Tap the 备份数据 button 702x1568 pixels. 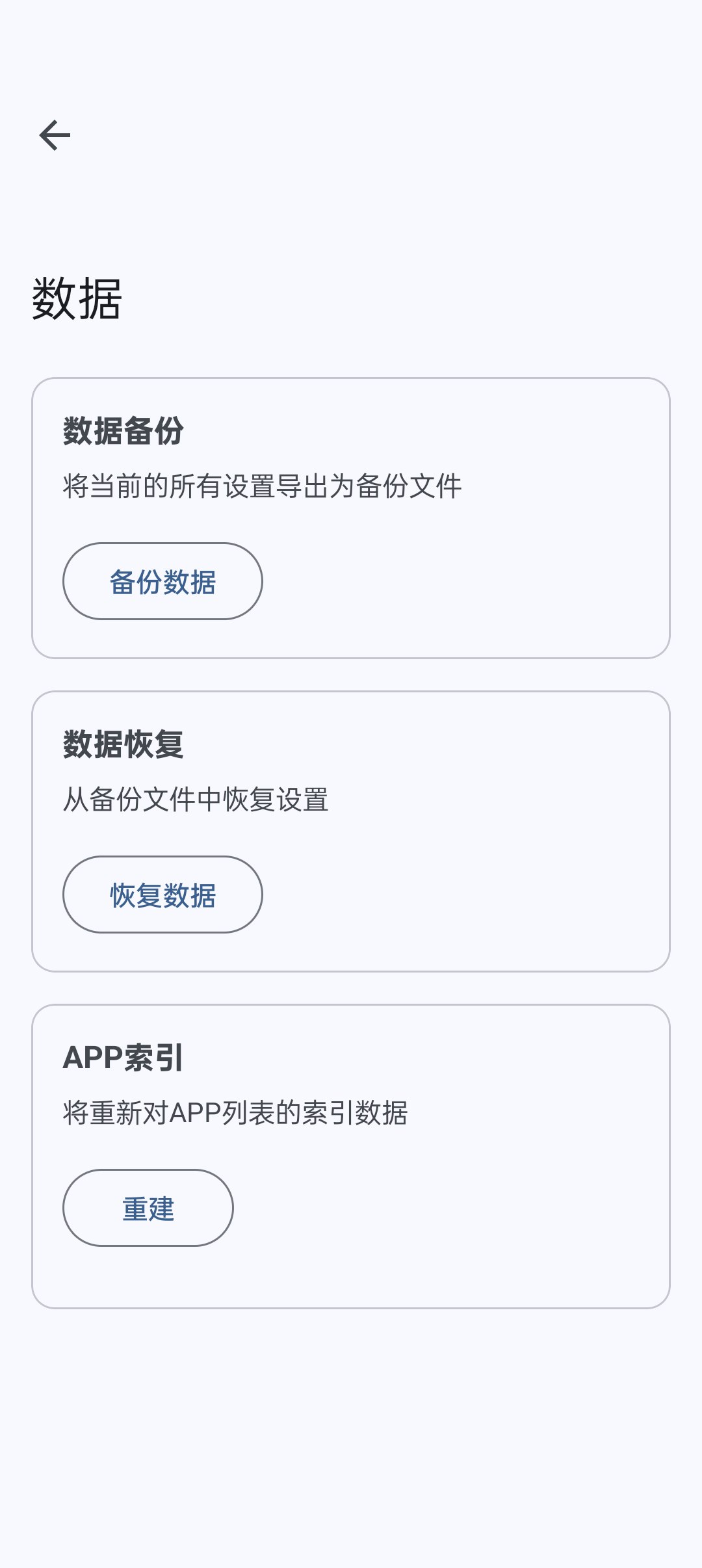coord(162,581)
